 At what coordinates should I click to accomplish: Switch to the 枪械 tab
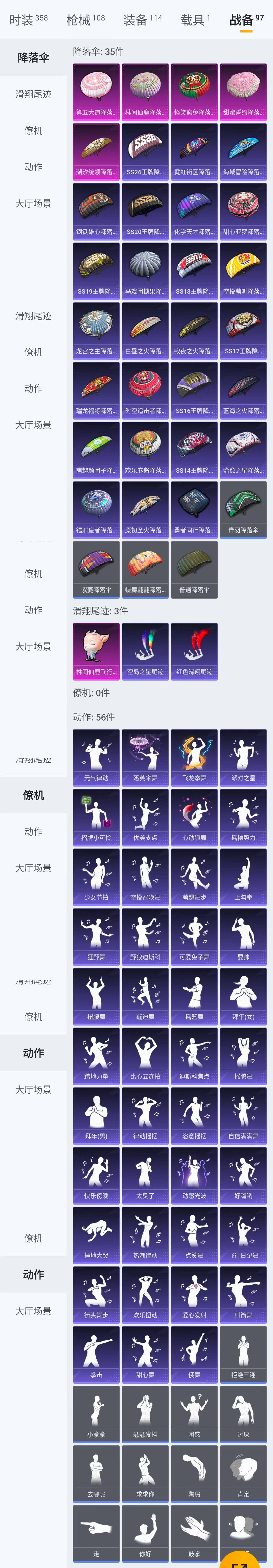coord(85,19)
